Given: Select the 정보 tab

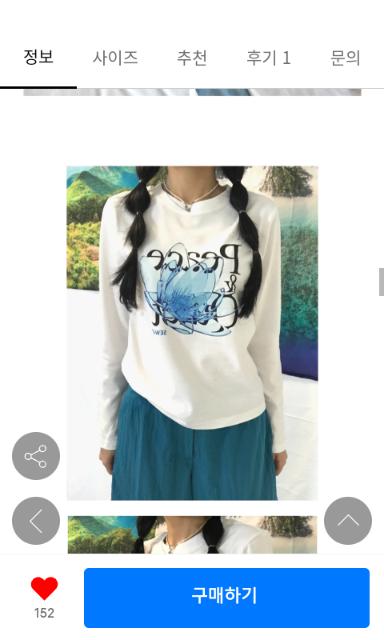Looking at the screenshot, I should (x=38, y=58).
